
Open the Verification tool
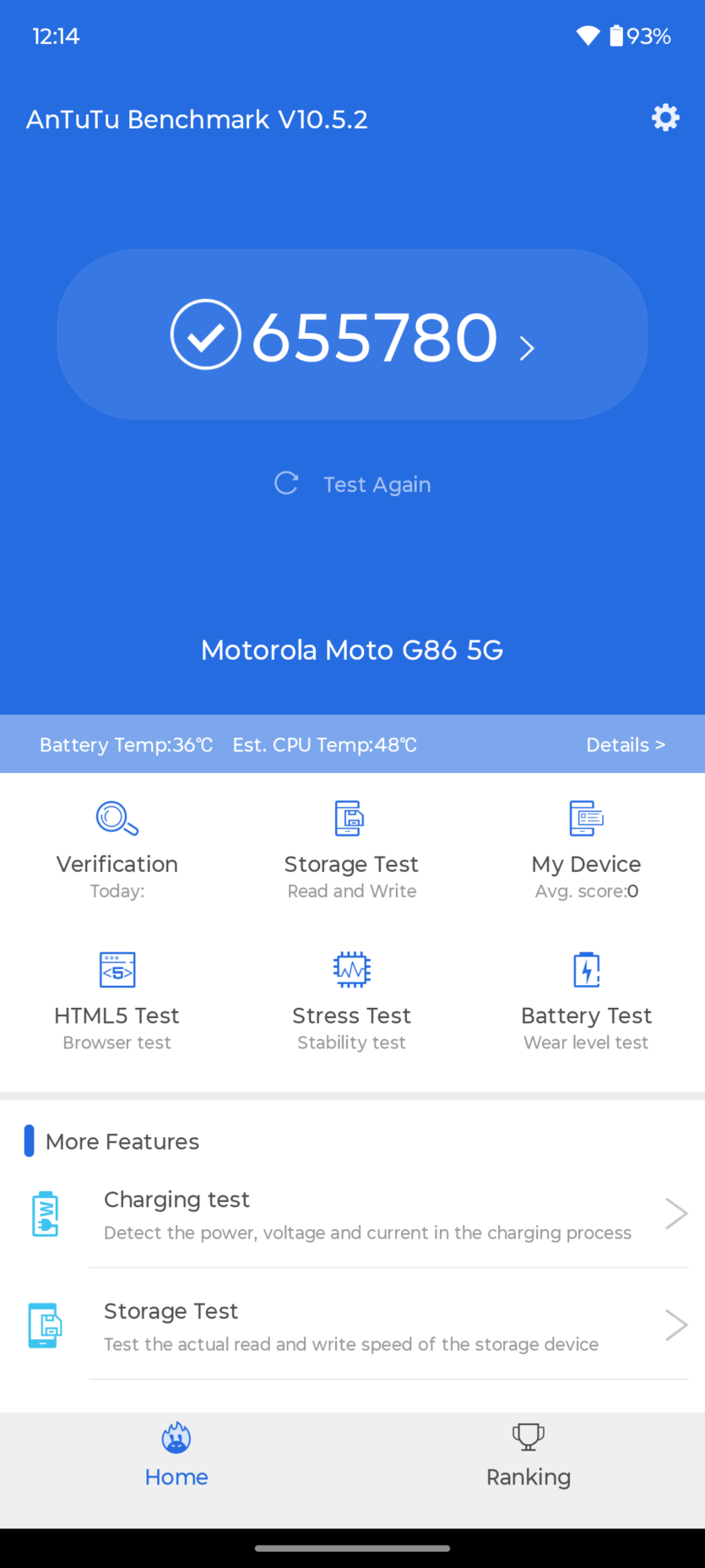(x=117, y=848)
